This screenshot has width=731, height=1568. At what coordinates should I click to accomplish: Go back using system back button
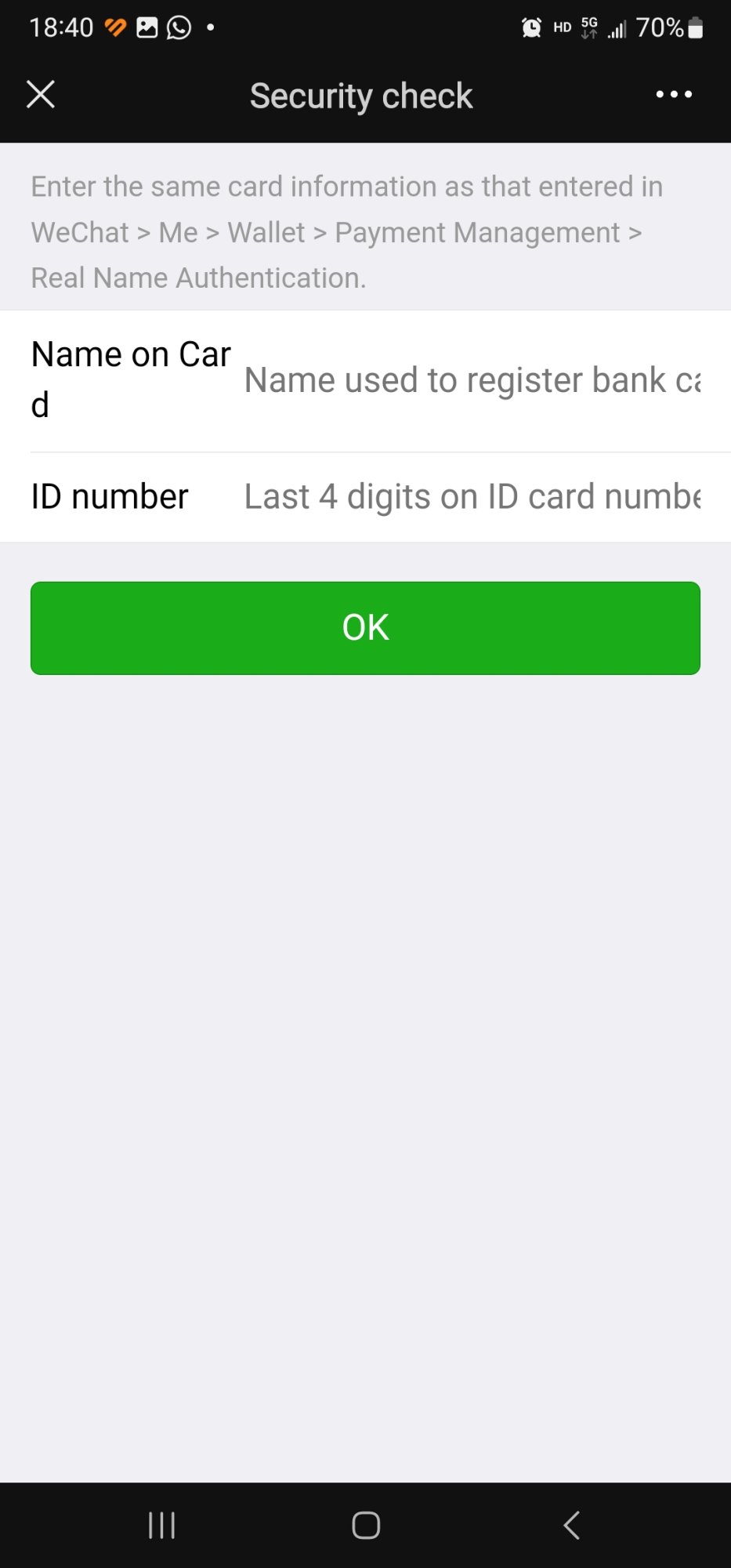(572, 1526)
